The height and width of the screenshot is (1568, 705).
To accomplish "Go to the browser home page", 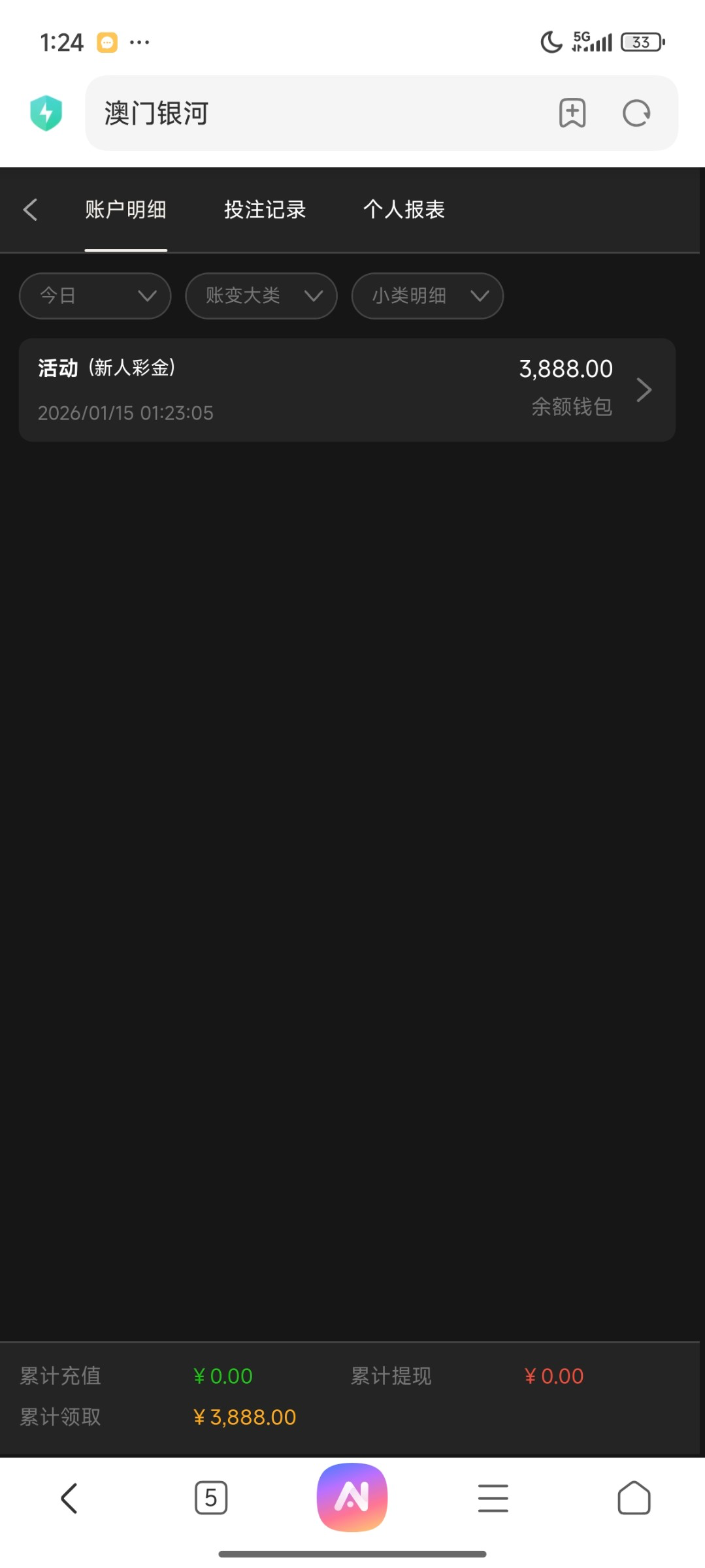I will [x=634, y=1497].
